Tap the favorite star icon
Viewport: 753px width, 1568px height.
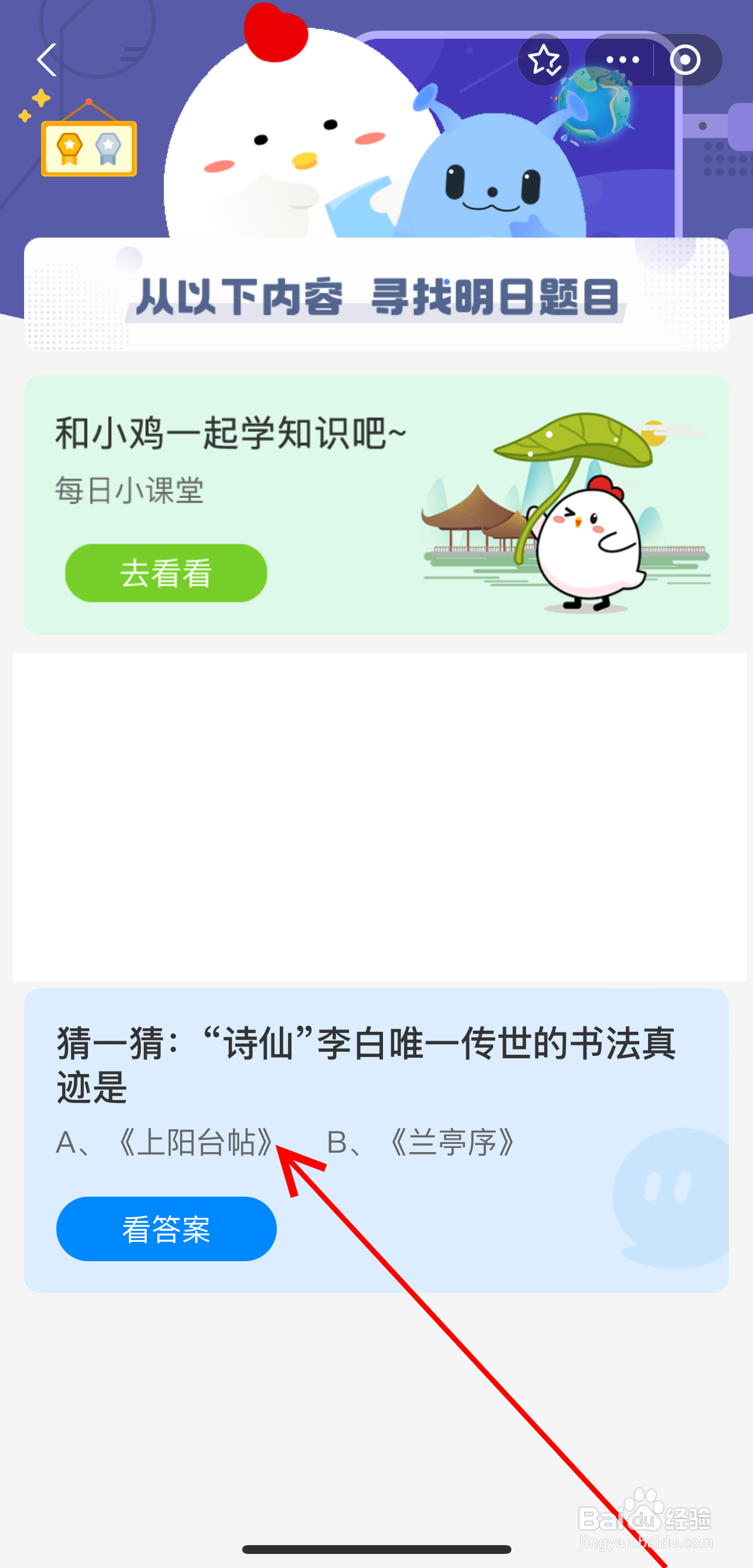coord(544,59)
